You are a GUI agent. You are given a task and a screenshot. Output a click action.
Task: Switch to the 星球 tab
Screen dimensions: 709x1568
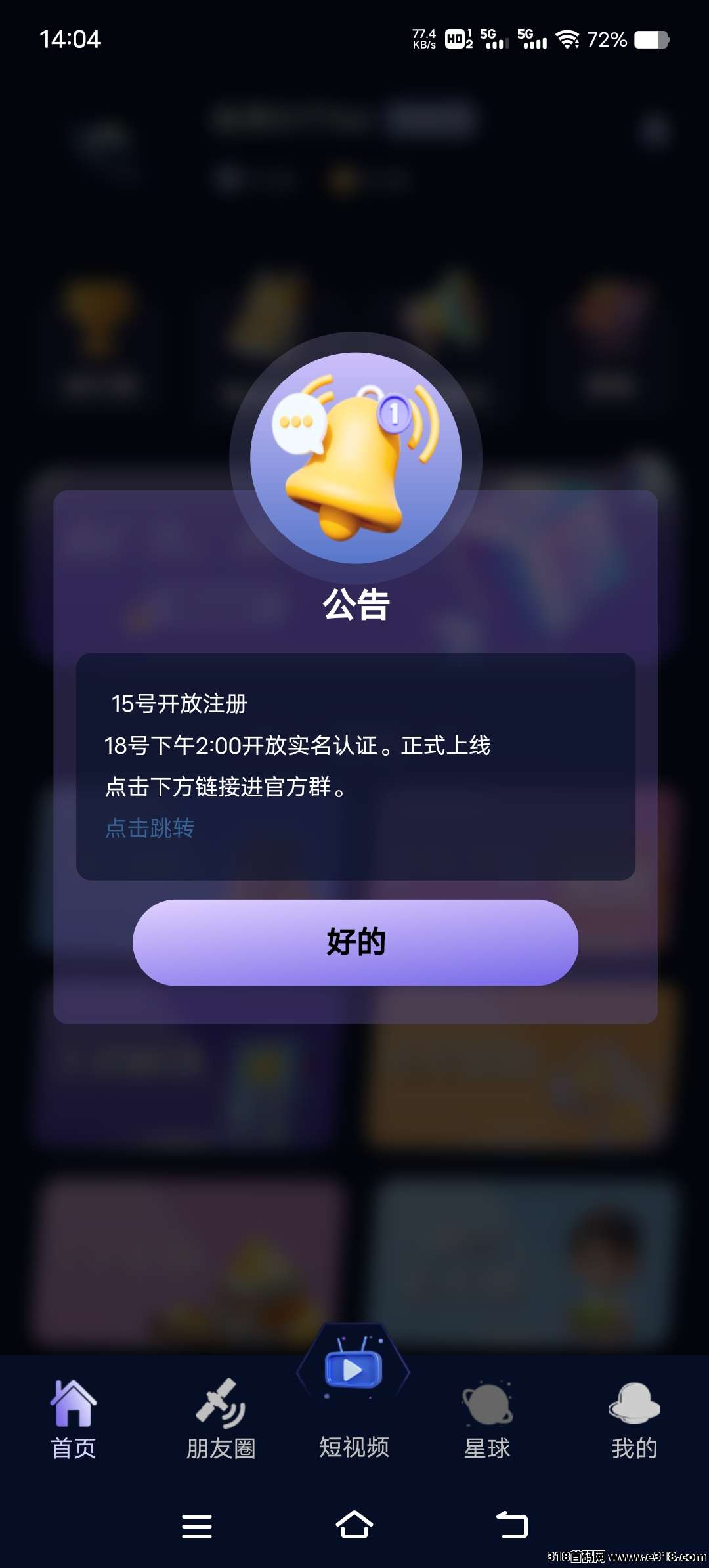pyautogui.click(x=487, y=1420)
